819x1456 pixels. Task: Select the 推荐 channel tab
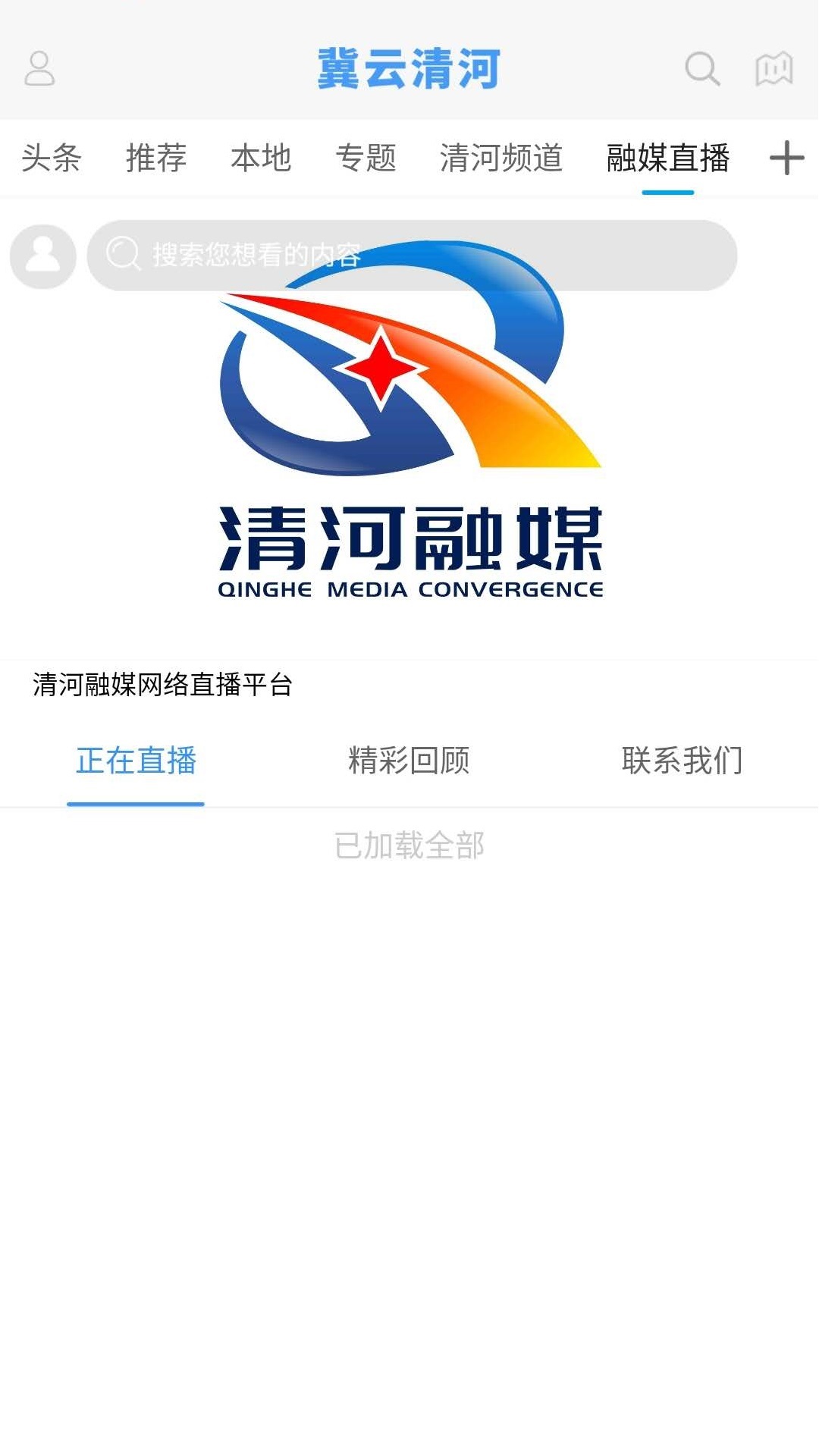156,158
